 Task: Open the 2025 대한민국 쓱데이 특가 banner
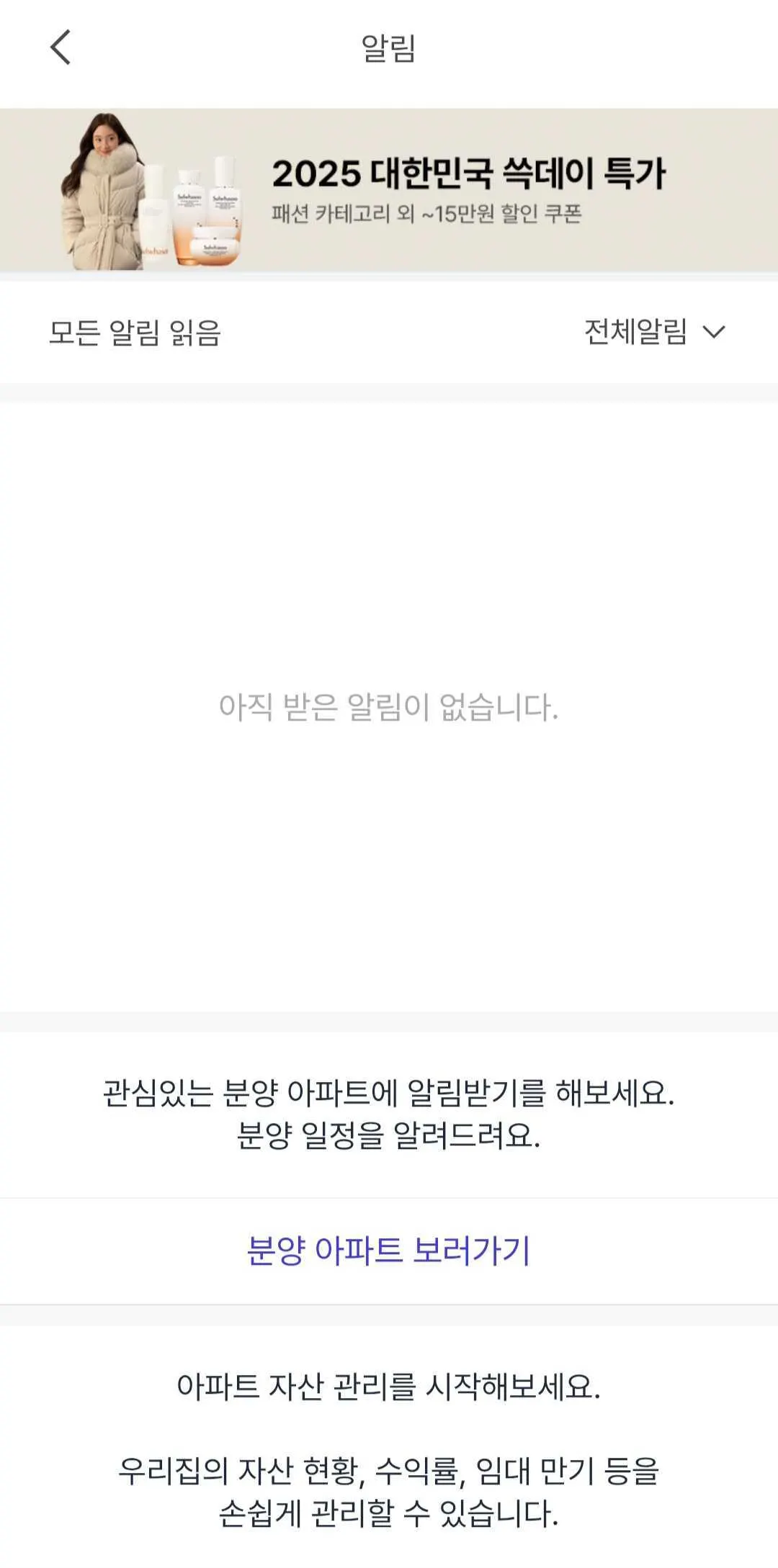389,190
